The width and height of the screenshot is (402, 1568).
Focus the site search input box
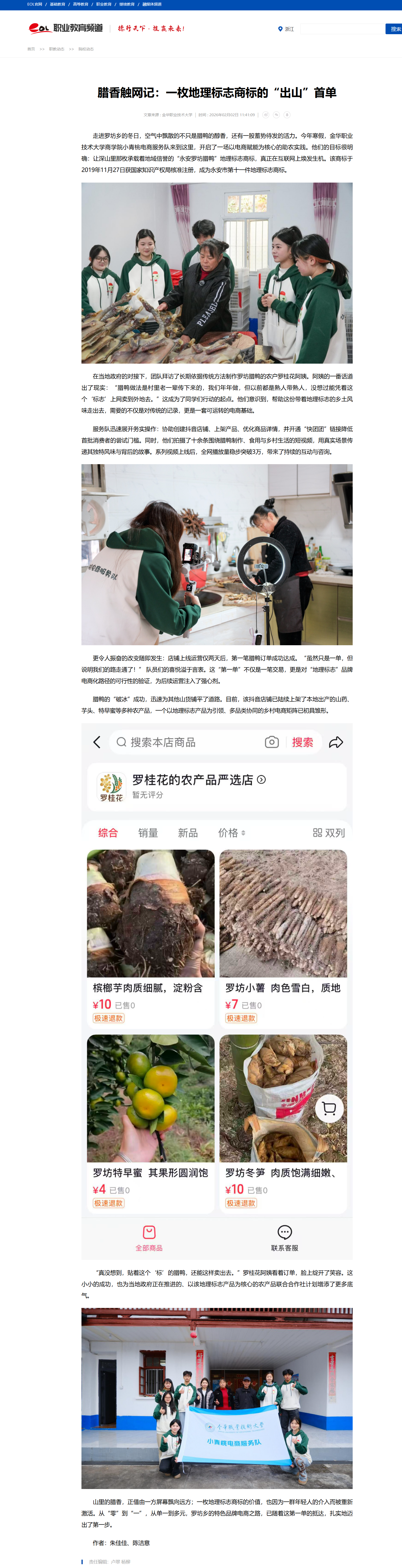point(342,29)
